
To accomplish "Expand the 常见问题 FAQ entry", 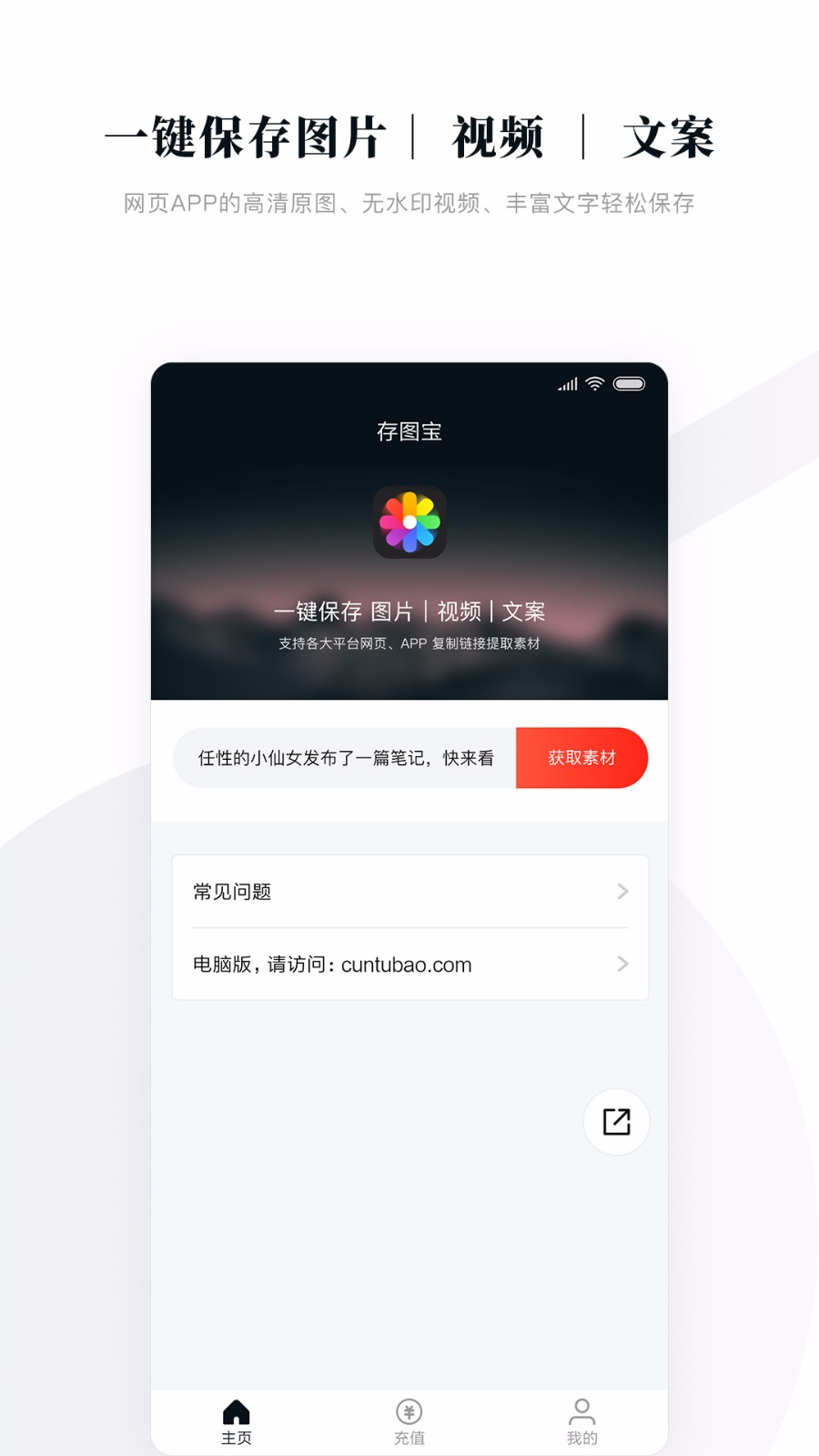I will (x=622, y=891).
